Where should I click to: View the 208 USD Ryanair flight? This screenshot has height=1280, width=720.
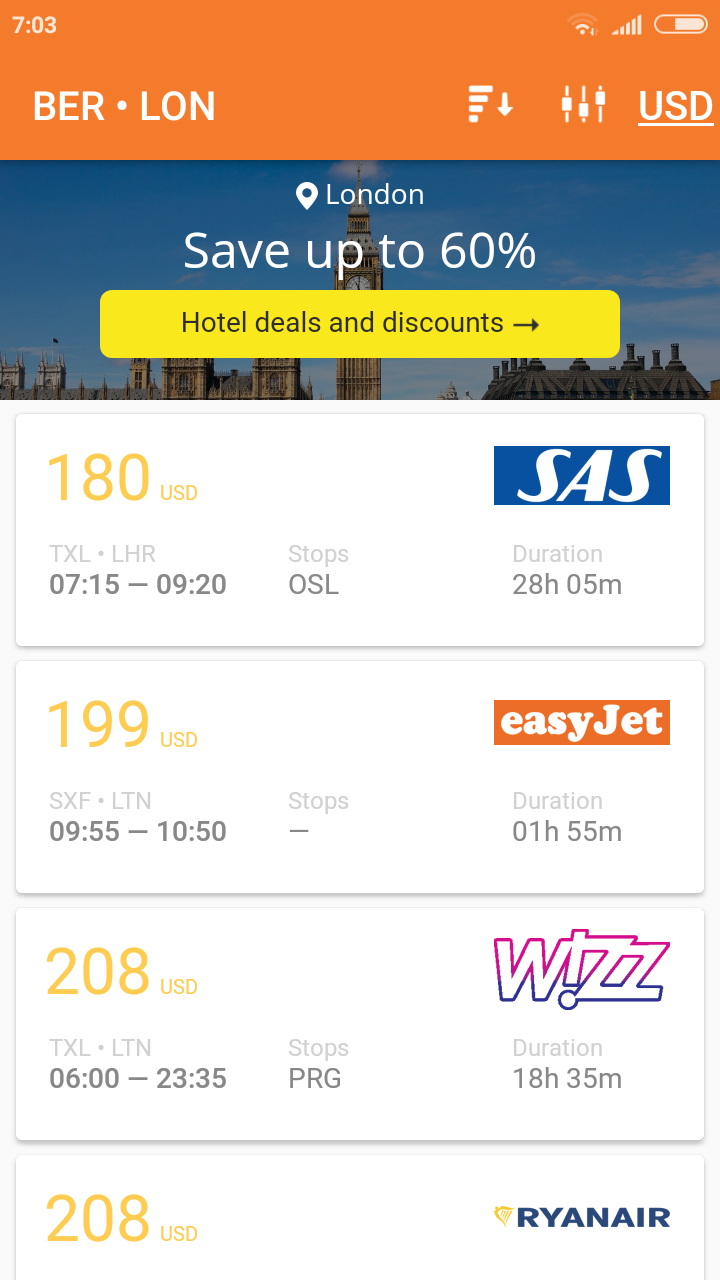(360, 1220)
